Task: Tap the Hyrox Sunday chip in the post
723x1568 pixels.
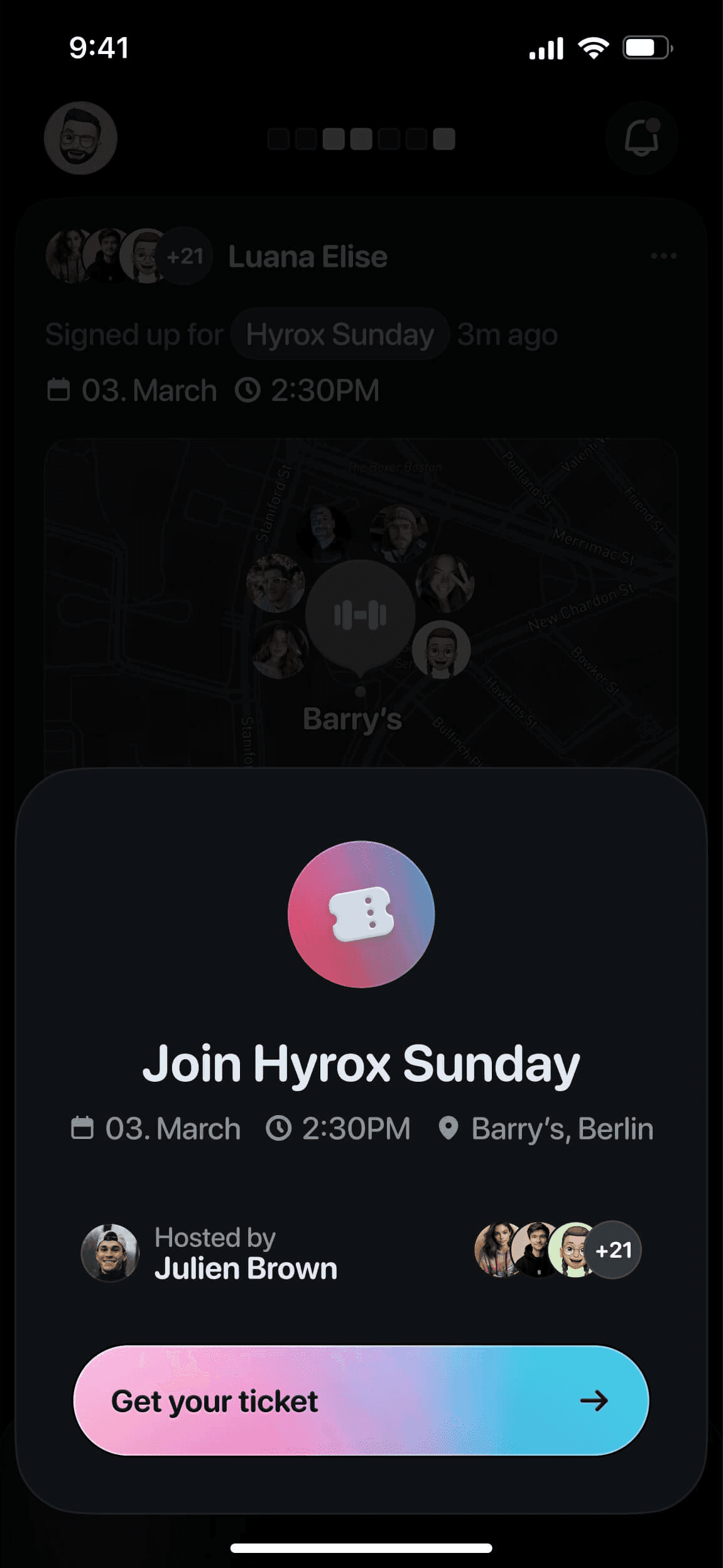Action: point(340,334)
